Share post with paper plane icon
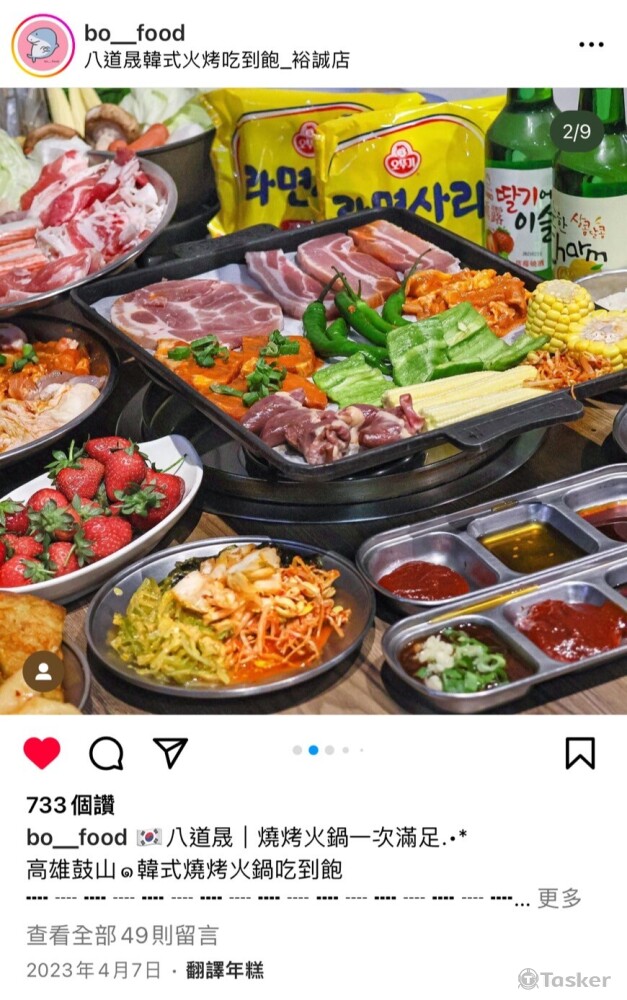Image resolution: width=627 pixels, height=1000 pixels. pyautogui.click(x=170, y=752)
